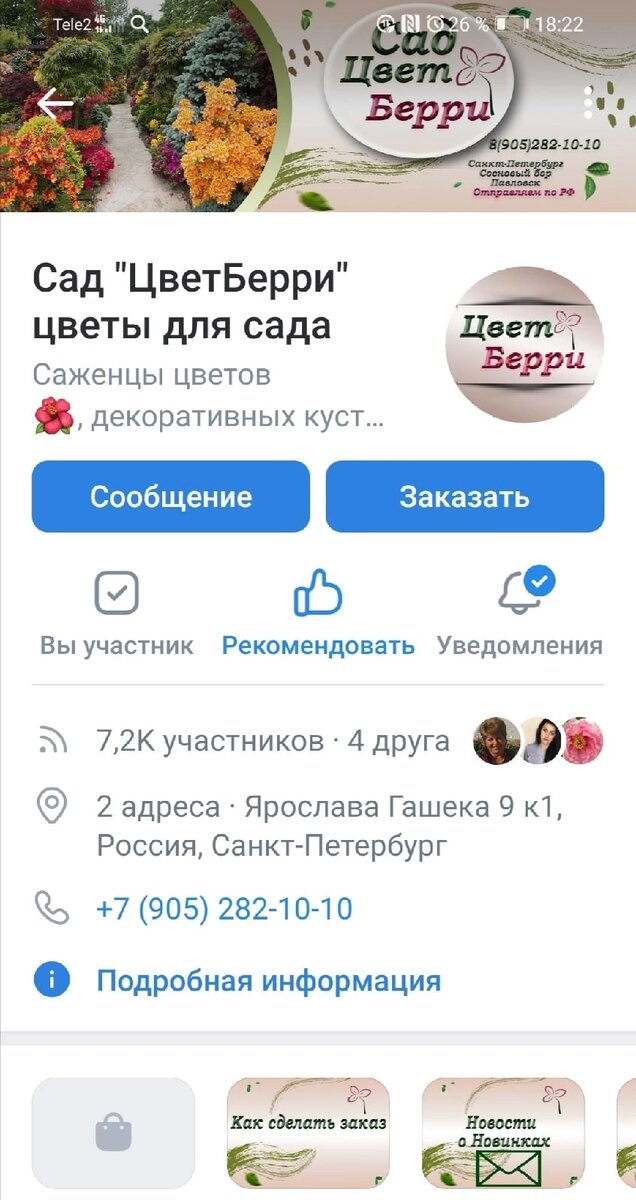Go back using the arrow icon
The width and height of the screenshot is (636, 1200).
55,102
